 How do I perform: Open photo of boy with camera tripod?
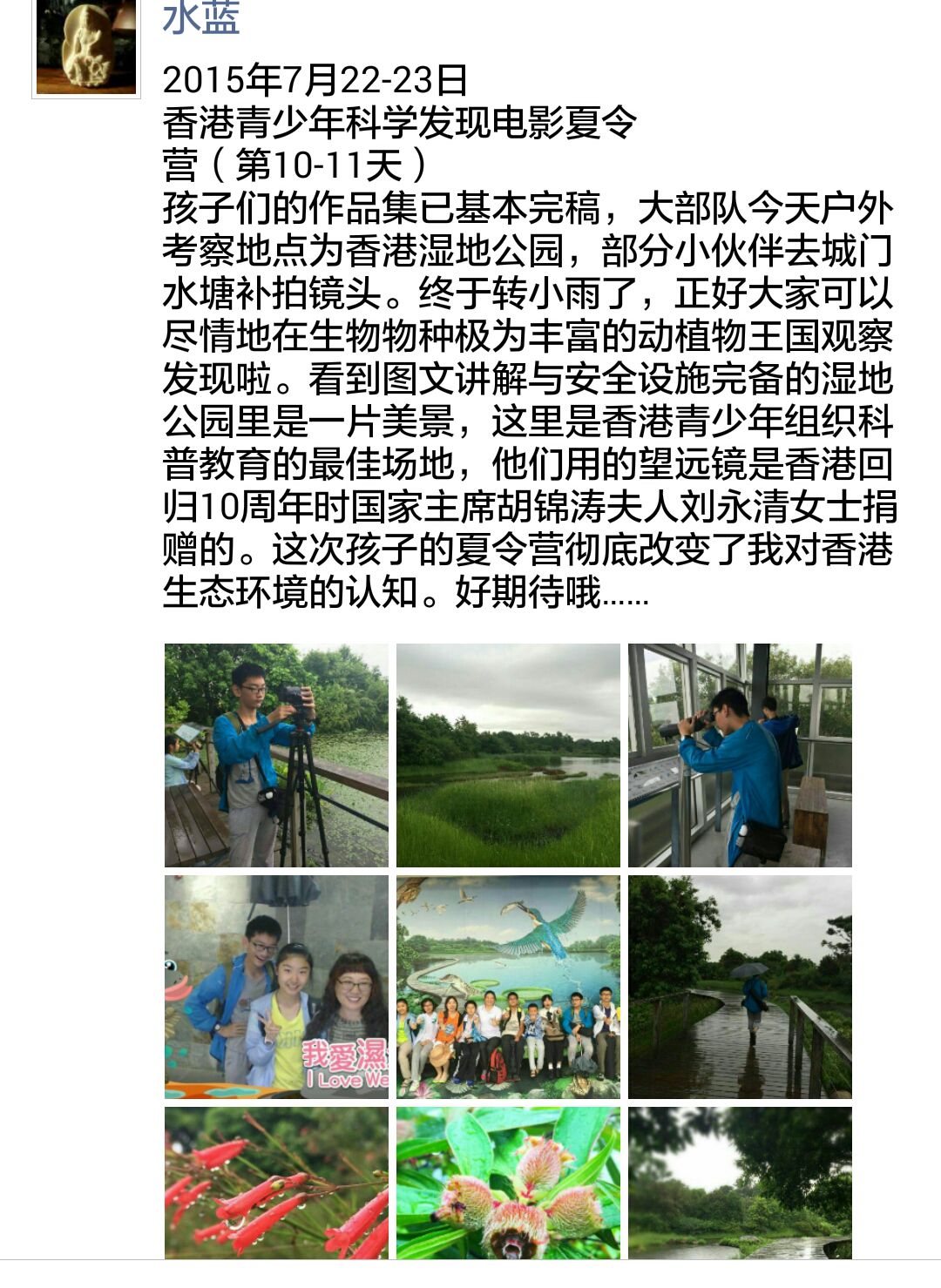click(276, 755)
